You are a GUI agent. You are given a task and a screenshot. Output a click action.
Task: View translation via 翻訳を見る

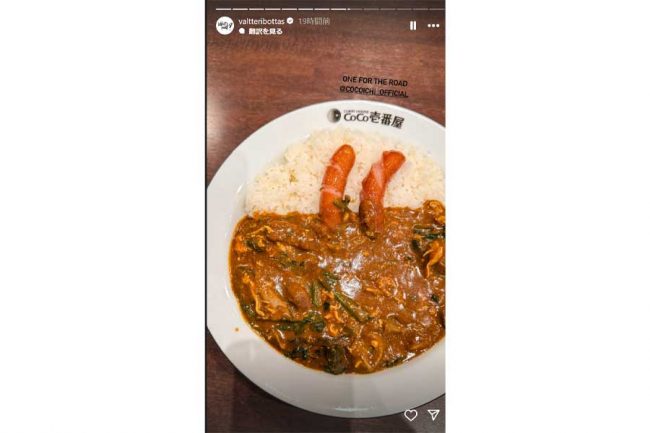(x=264, y=32)
